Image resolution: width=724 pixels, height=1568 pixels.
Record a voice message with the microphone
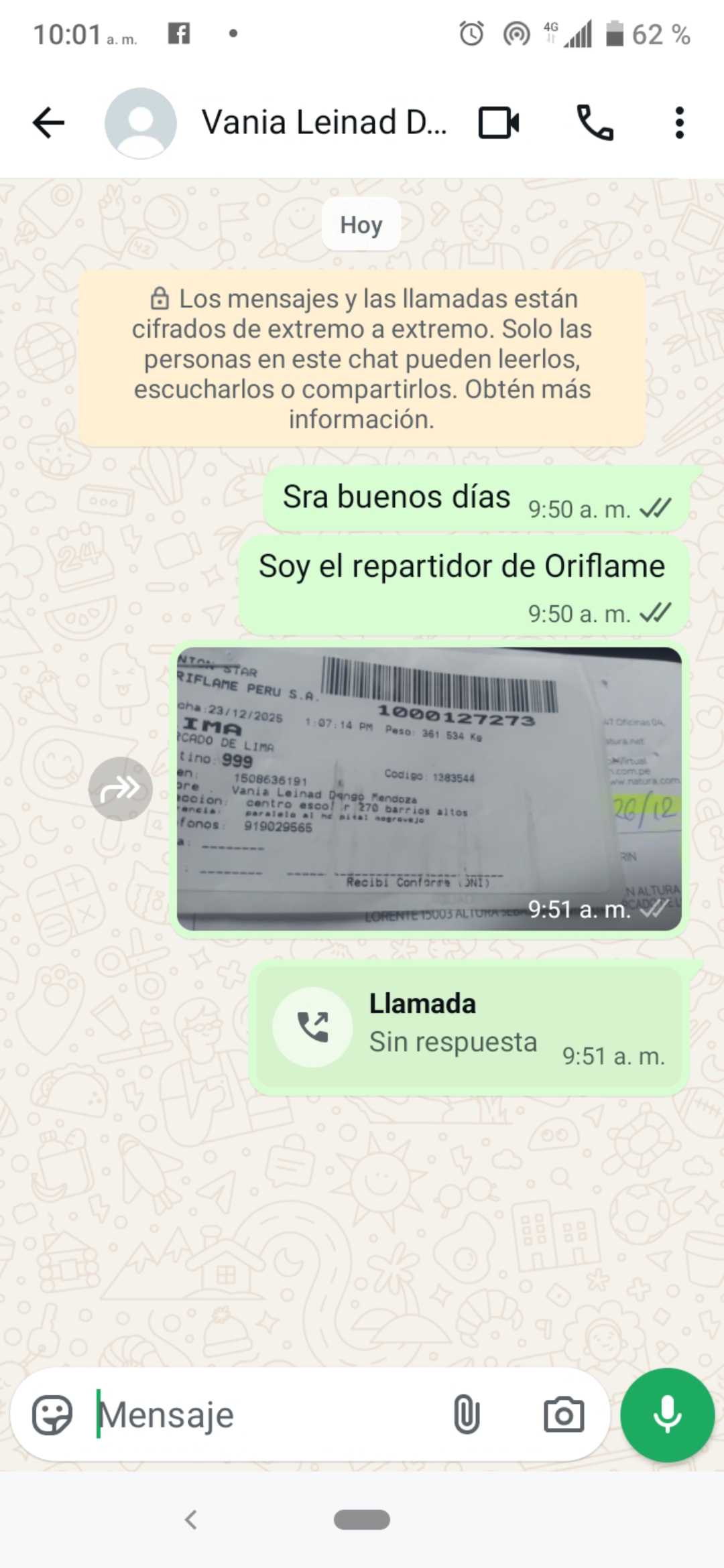[667, 1415]
